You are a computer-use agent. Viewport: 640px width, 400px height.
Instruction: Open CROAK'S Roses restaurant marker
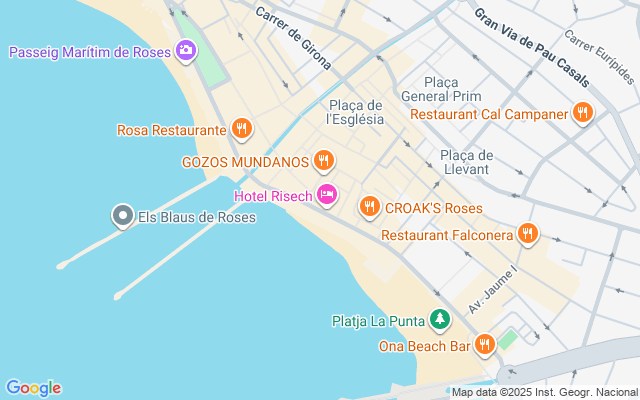point(370,206)
